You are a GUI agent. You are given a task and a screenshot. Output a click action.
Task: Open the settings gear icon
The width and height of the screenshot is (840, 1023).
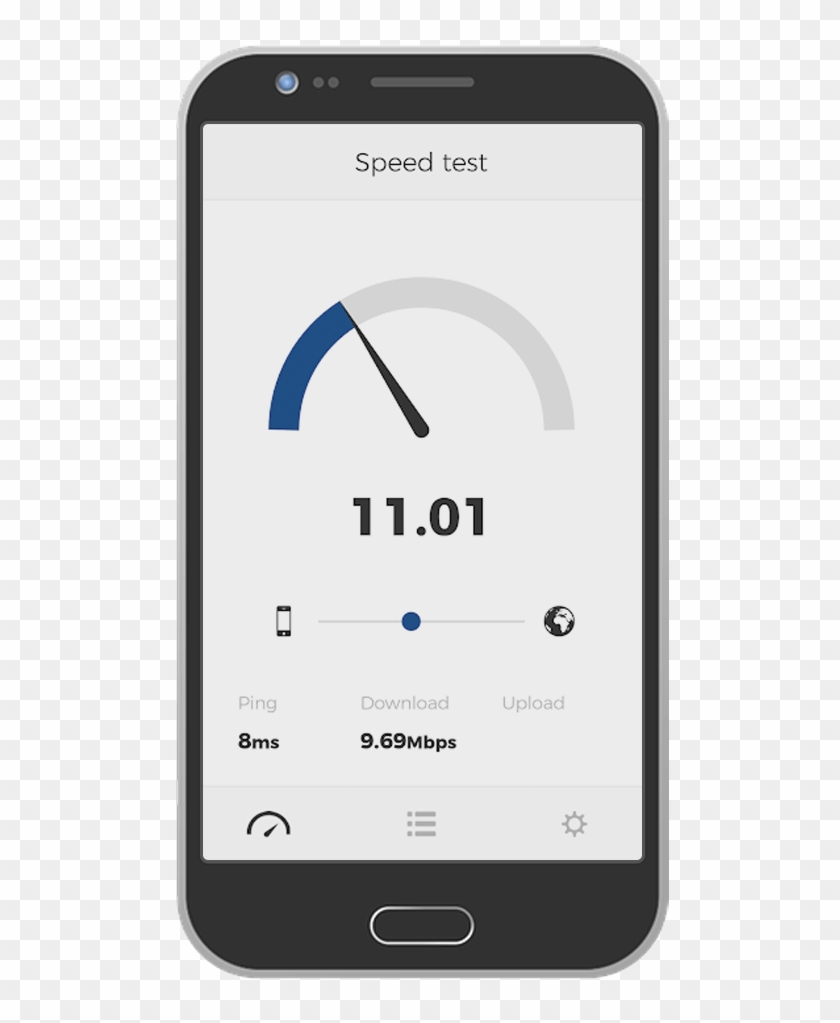(573, 823)
